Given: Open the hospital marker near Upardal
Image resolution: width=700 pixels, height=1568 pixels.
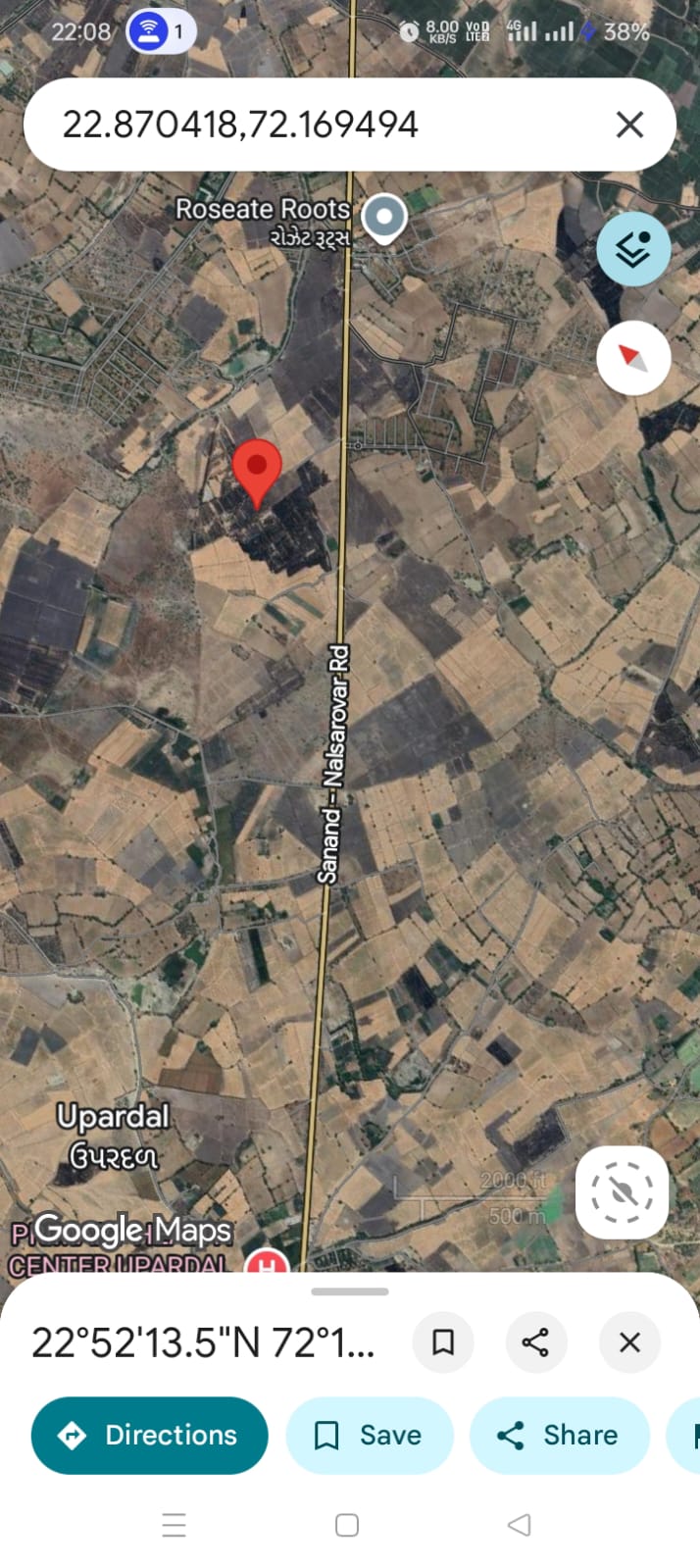Looking at the screenshot, I should pyautogui.click(x=267, y=1263).
